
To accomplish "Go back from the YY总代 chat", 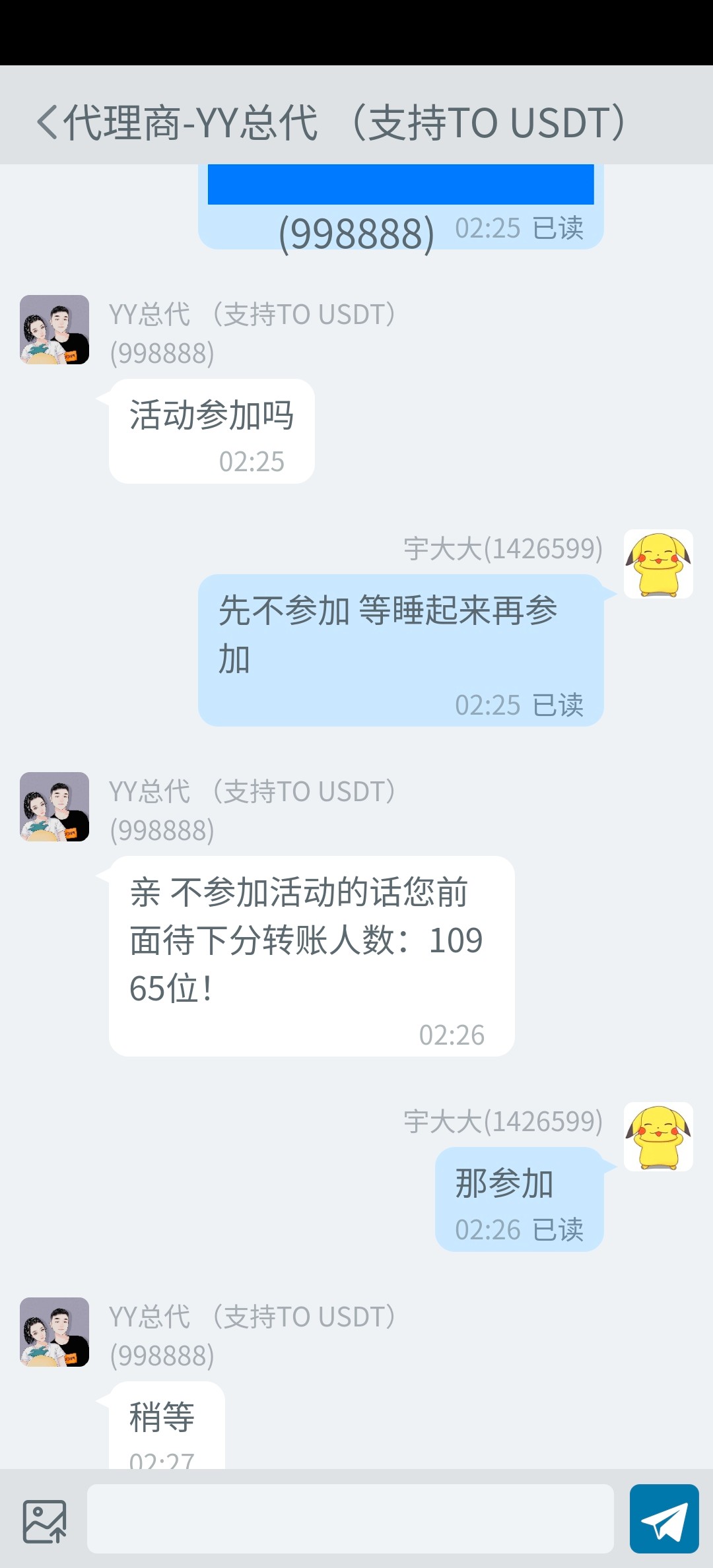I will [x=48, y=122].
